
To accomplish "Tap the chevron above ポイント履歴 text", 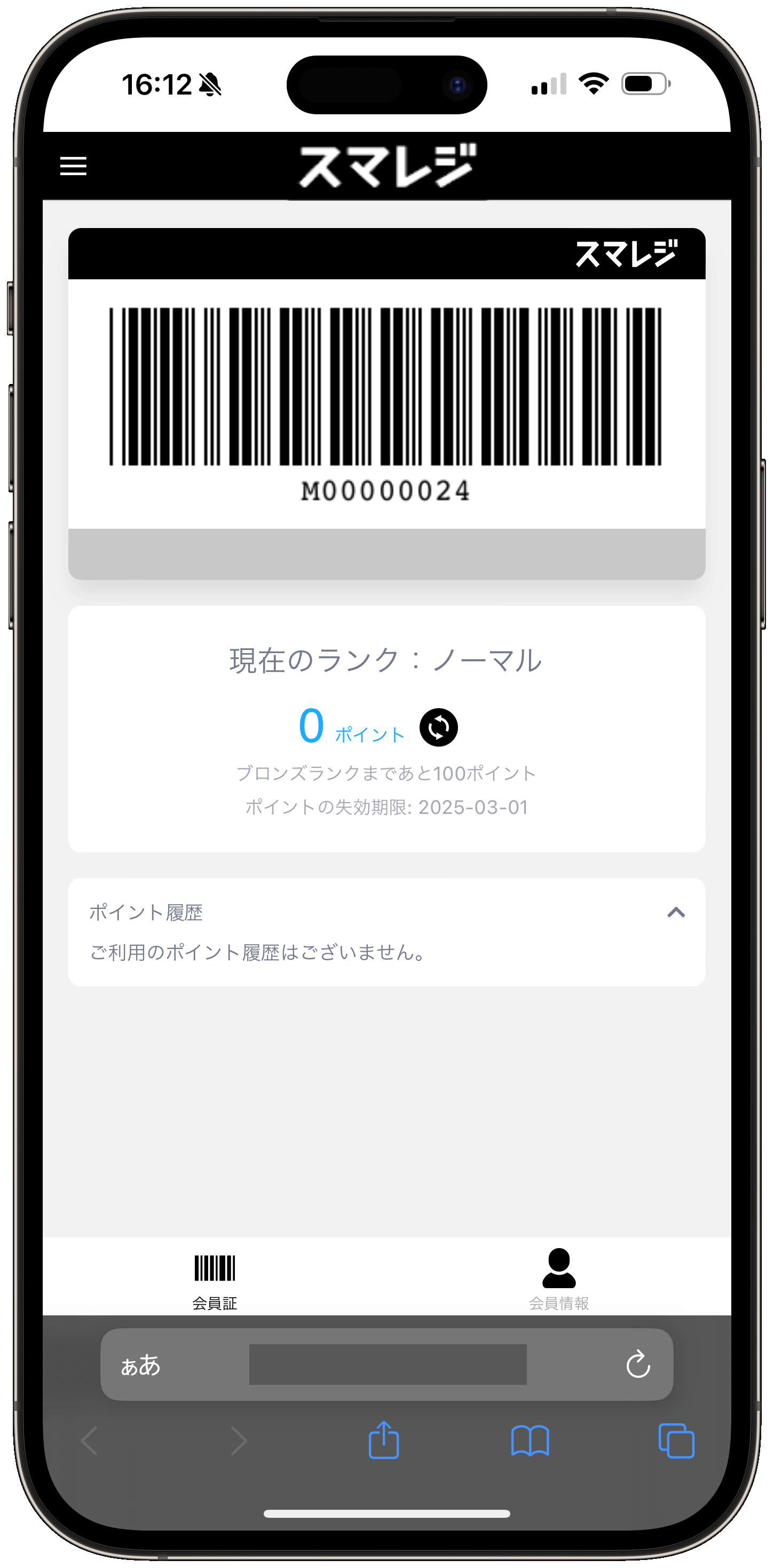I will pyautogui.click(x=675, y=912).
